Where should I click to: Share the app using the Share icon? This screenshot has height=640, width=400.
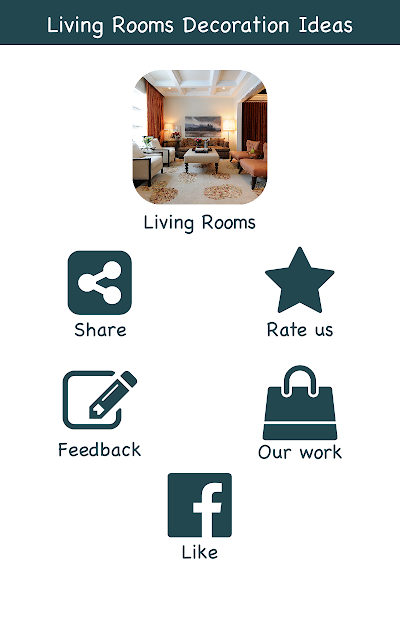(100, 282)
